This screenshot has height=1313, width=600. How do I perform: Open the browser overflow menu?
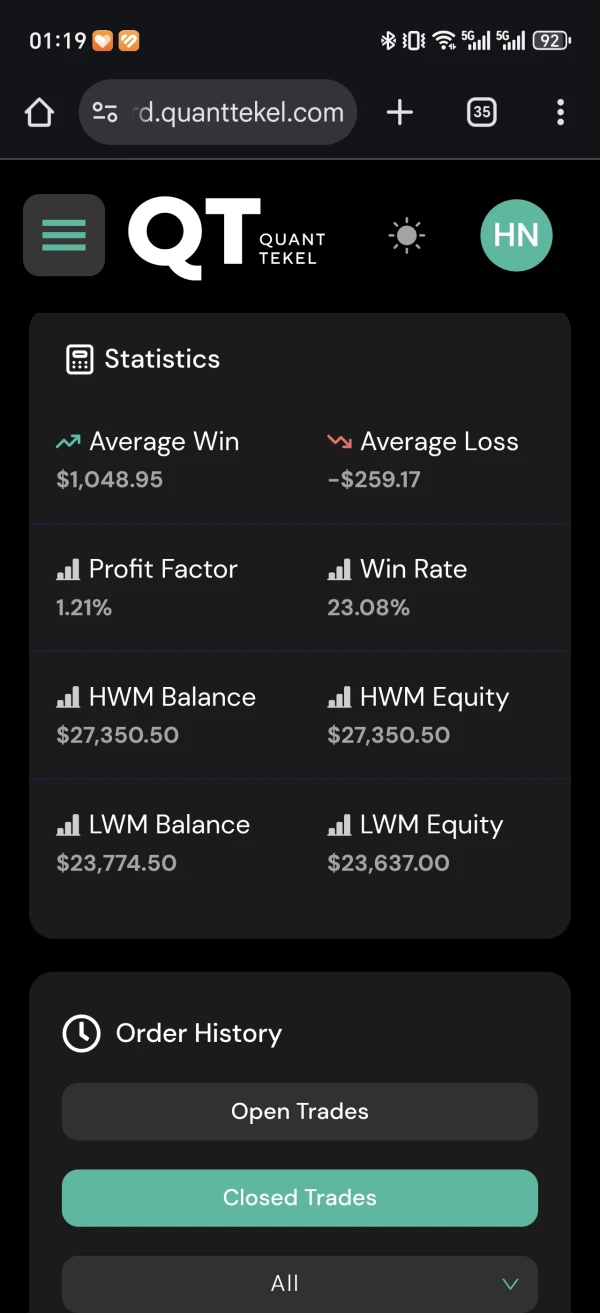coord(560,112)
